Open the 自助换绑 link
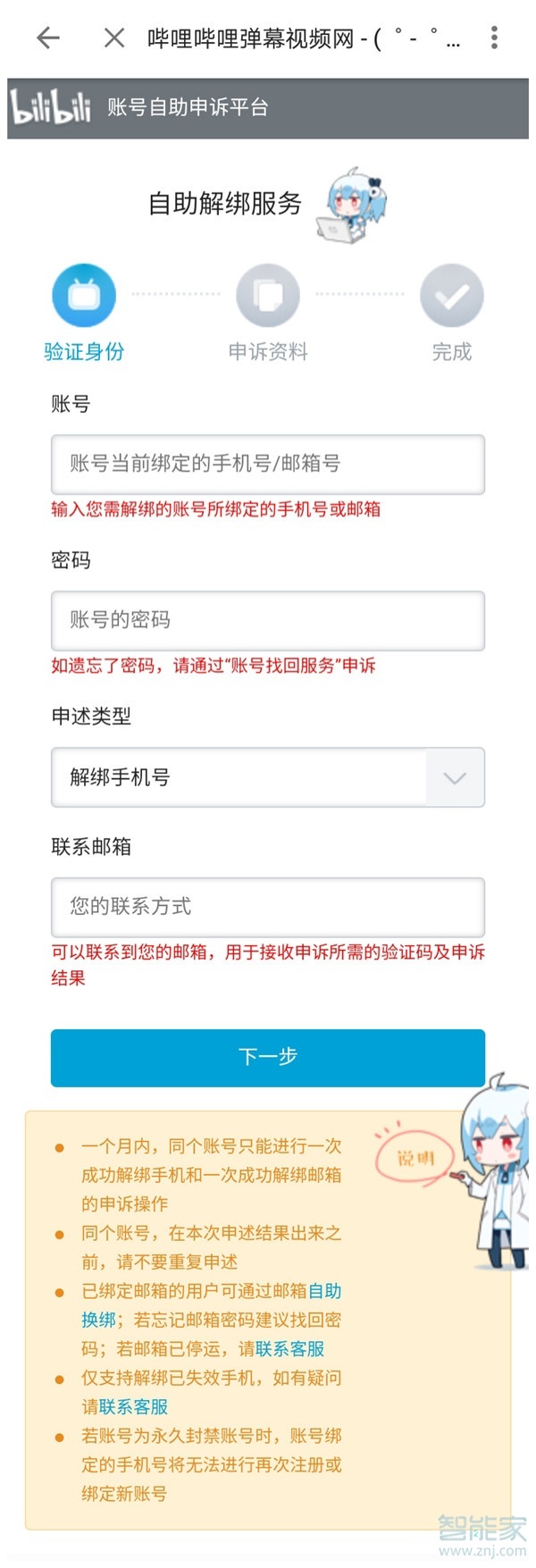 tap(324, 1291)
